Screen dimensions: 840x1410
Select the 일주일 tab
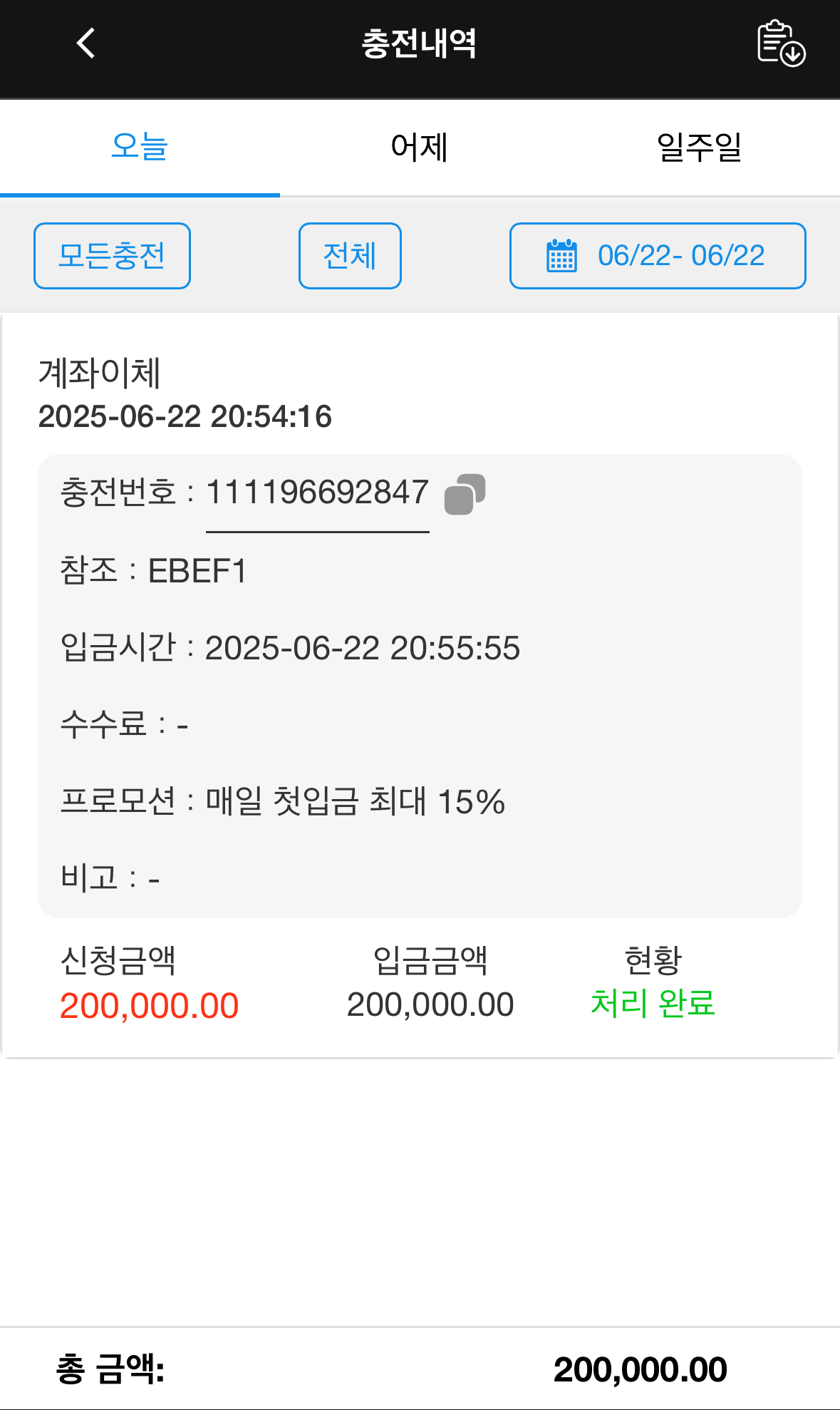pyautogui.click(x=699, y=148)
